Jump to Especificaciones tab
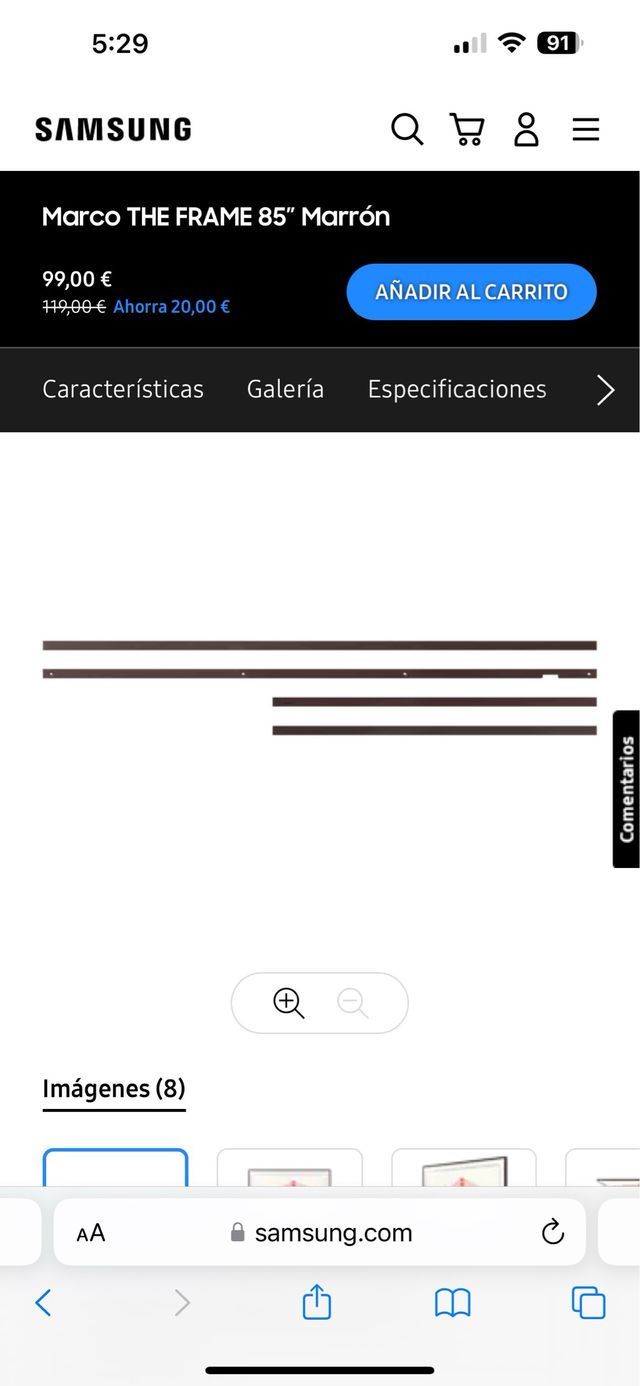640x1386 pixels. (457, 389)
